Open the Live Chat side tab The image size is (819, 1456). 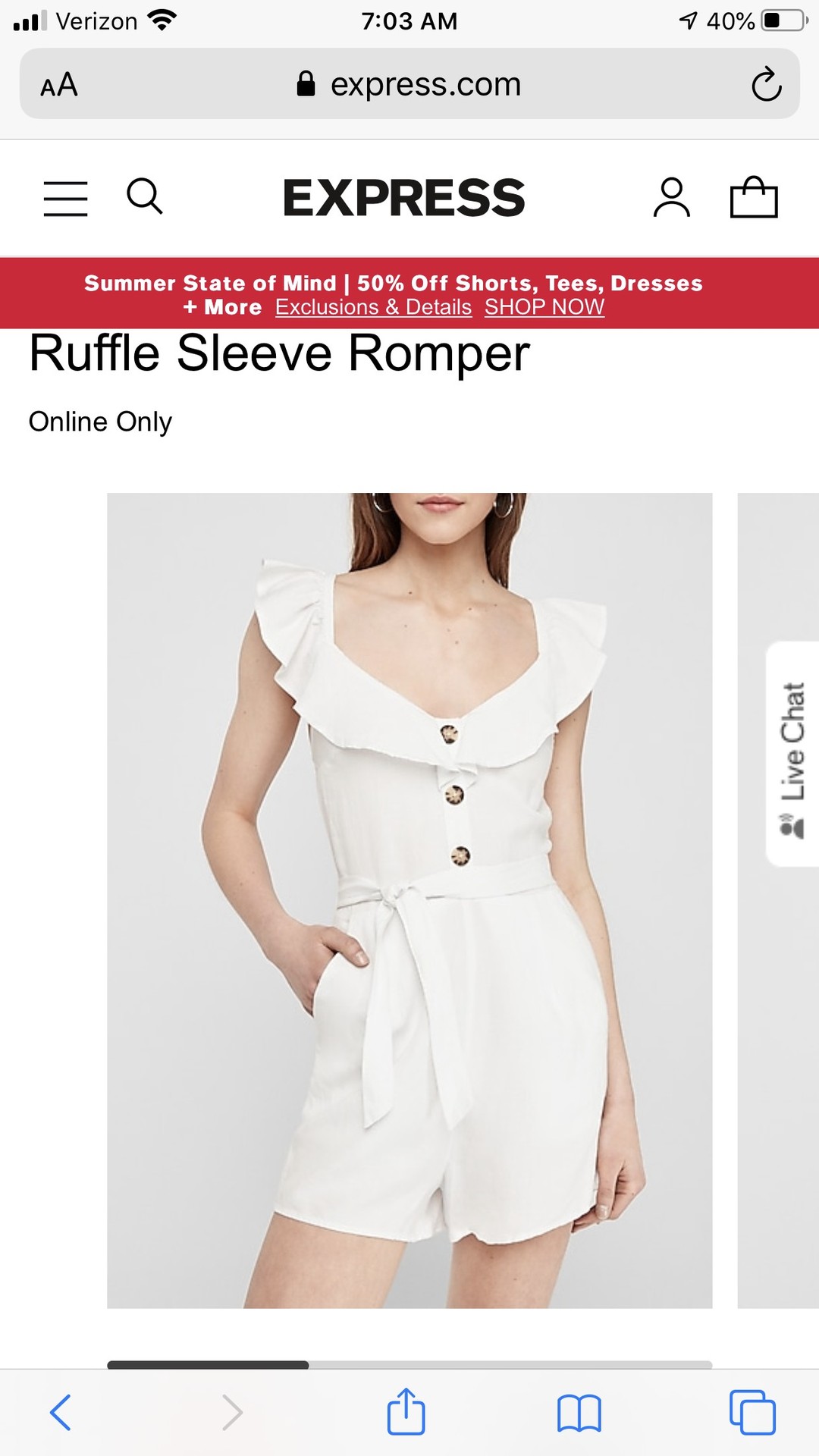(x=792, y=754)
